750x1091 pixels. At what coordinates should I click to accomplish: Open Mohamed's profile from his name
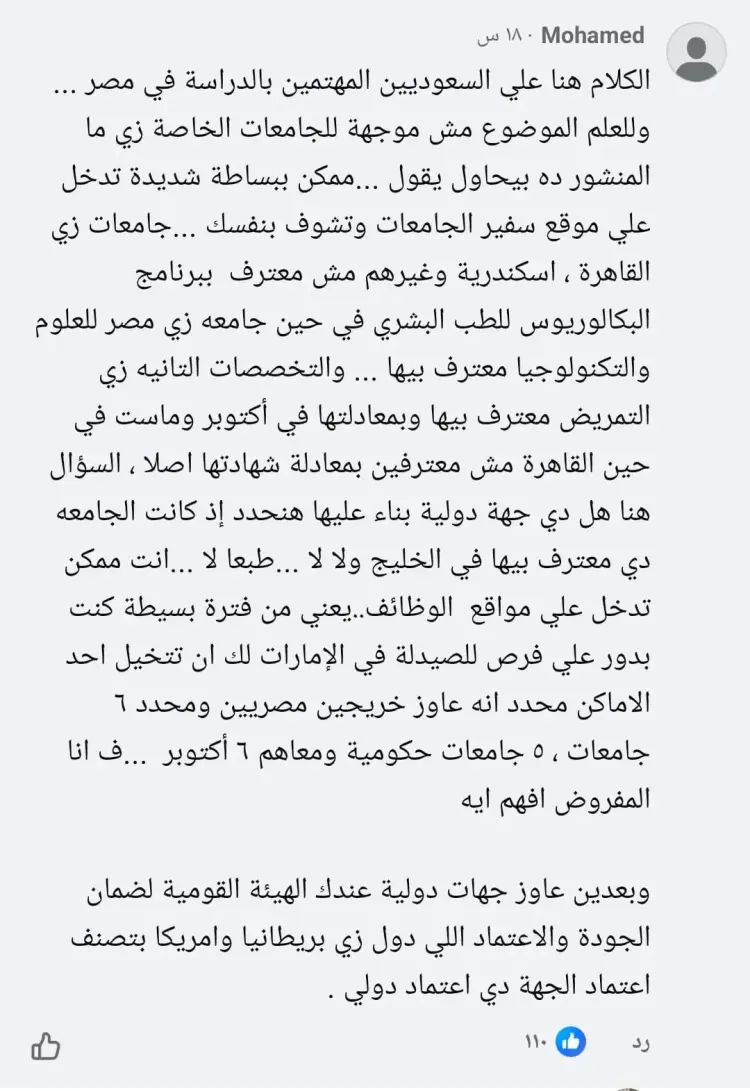point(592,36)
